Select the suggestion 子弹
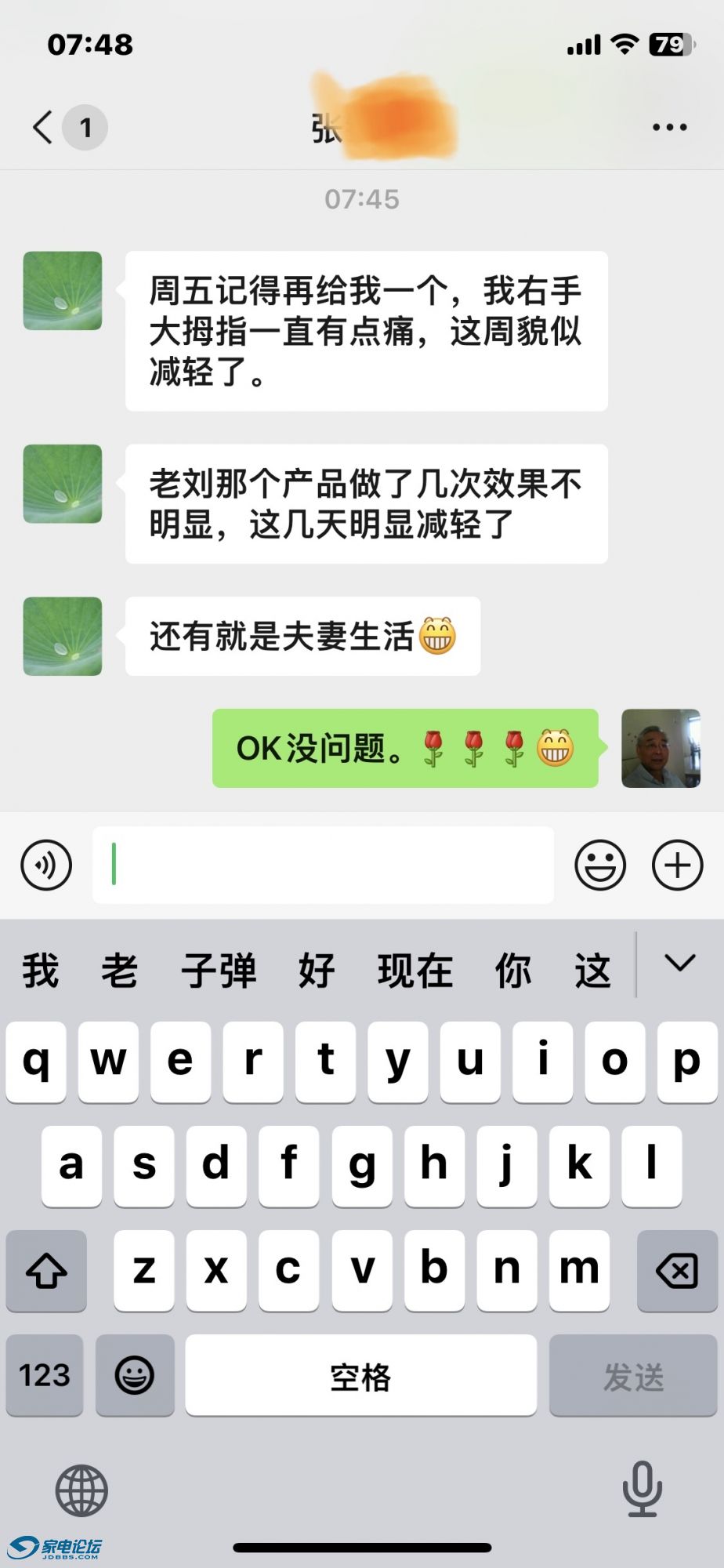The width and height of the screenshot is (724, 1568). pos(219,971)
